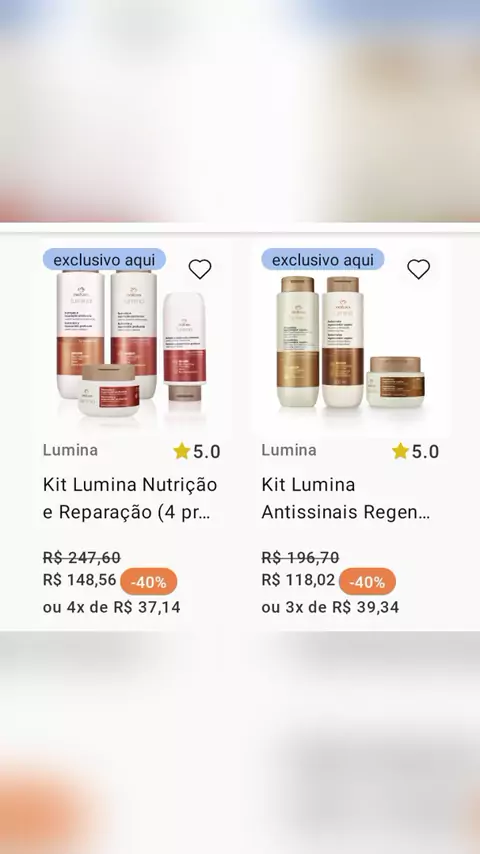Favorite the Kit Lumina Nutrição e Reparação
This screenshot has height=854, width=480.
pos(200,269)
